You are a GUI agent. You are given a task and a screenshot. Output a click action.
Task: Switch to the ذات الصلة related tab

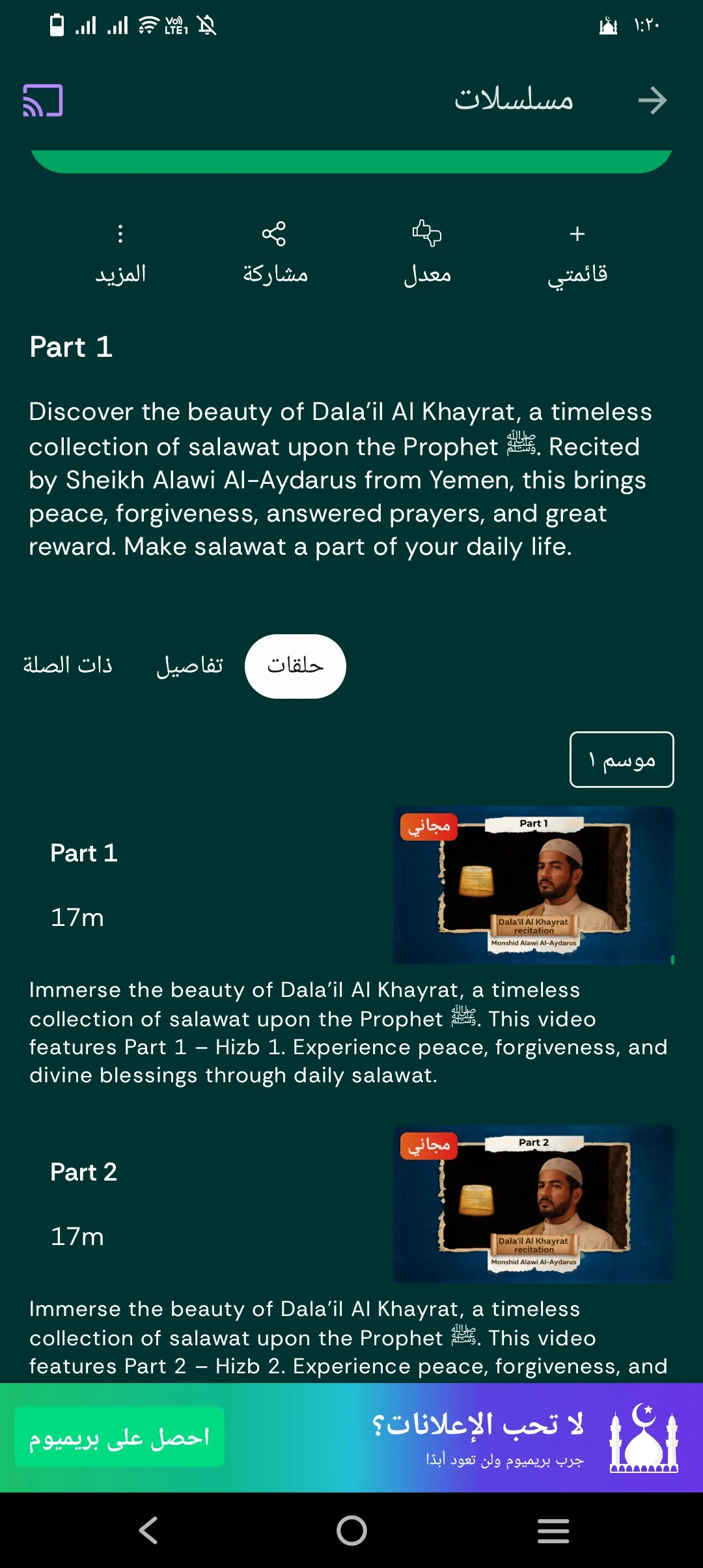tap(68, 665)
